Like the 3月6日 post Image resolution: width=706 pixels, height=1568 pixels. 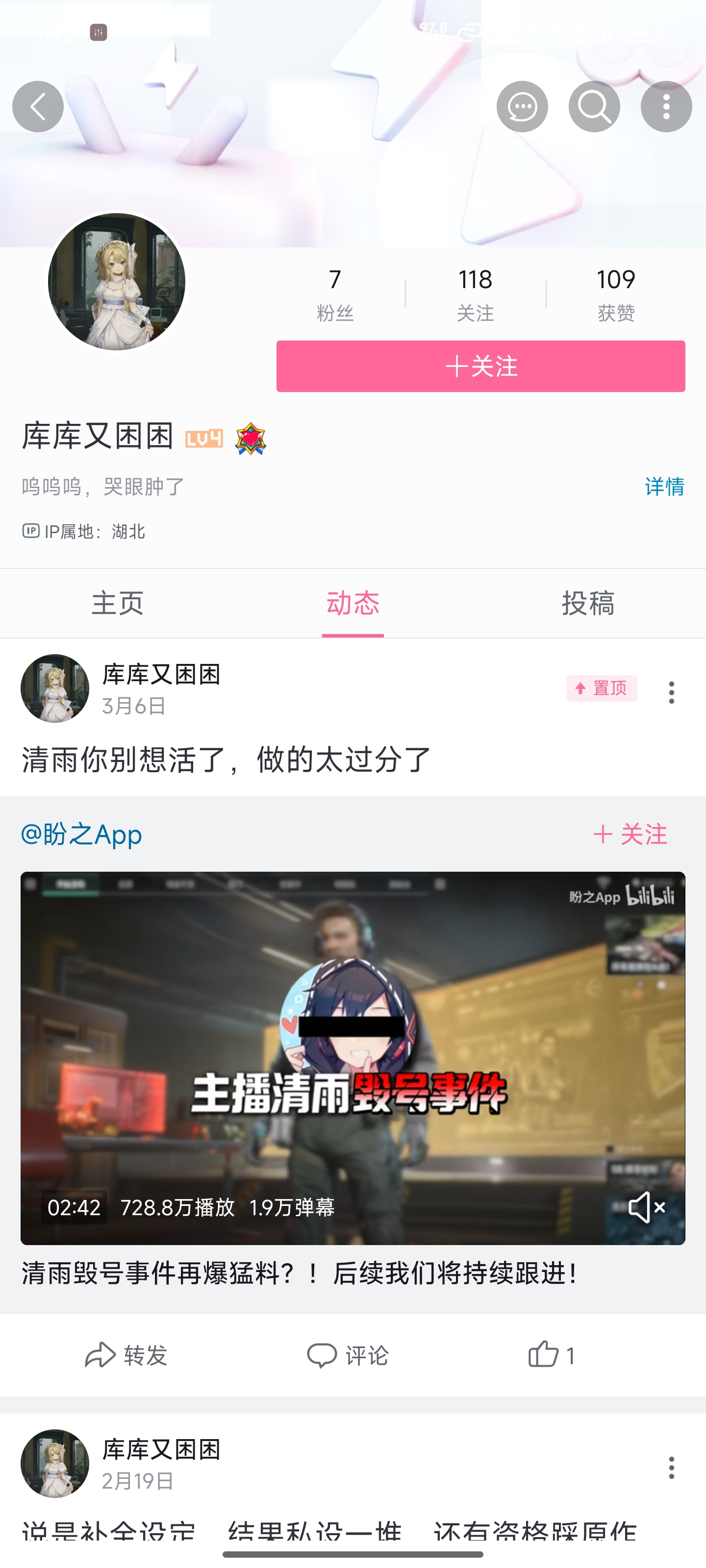pos(551,1355)
